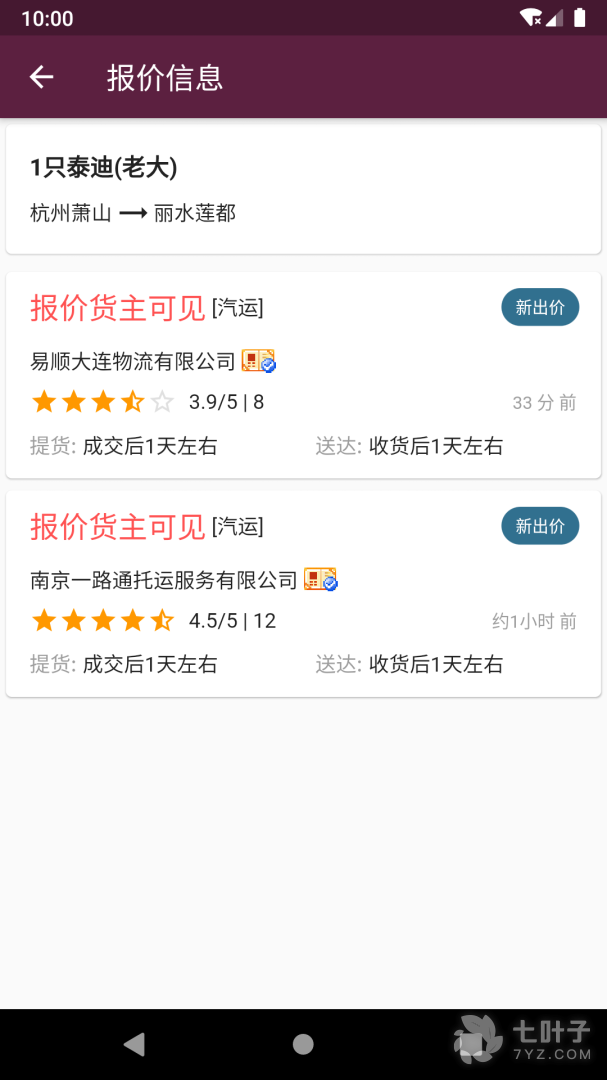Tap the system home button
The height and width of the screenshot is (1080, 607).
[303, 1044]
